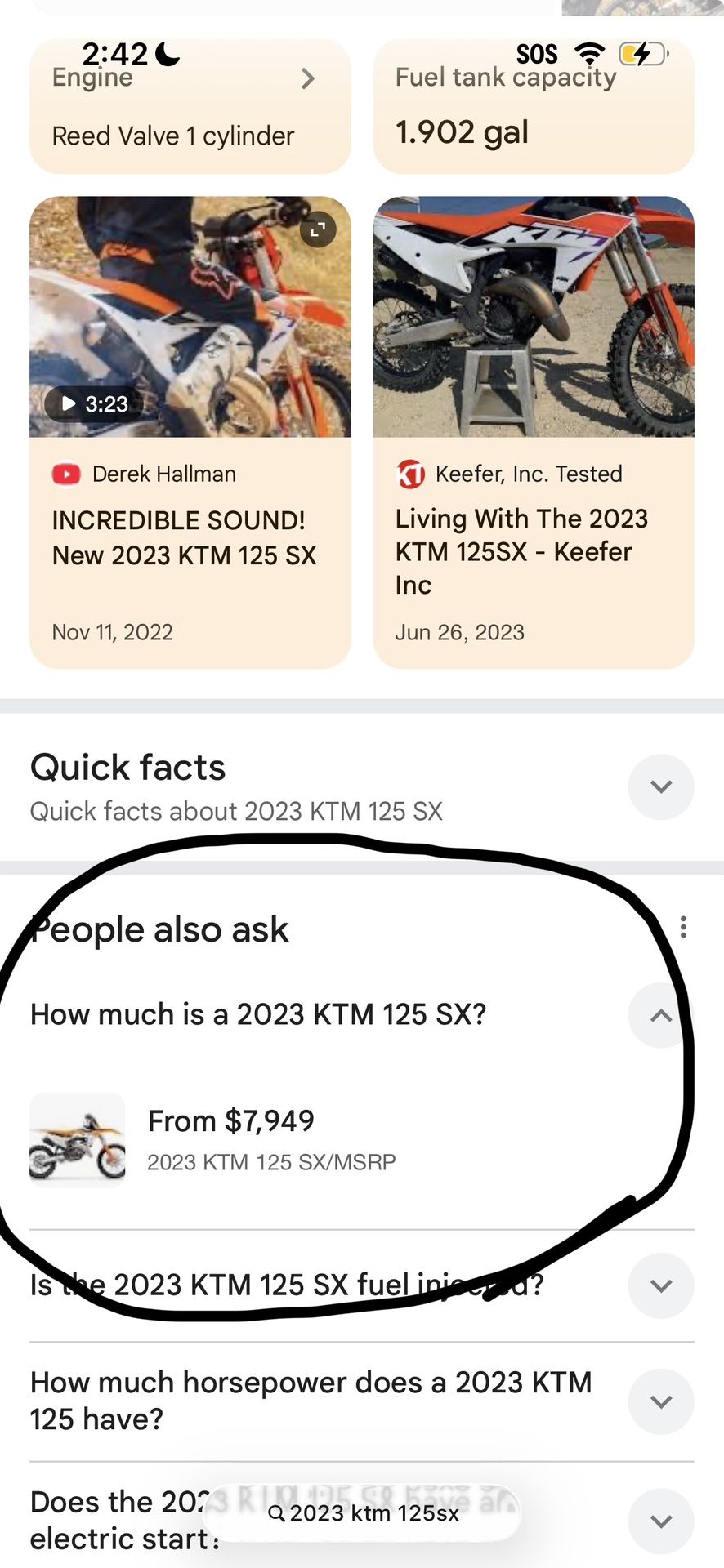Play the Derek Hallman video
The width and height of the screenshot is (724, 1568).
[x=190, y=316]
